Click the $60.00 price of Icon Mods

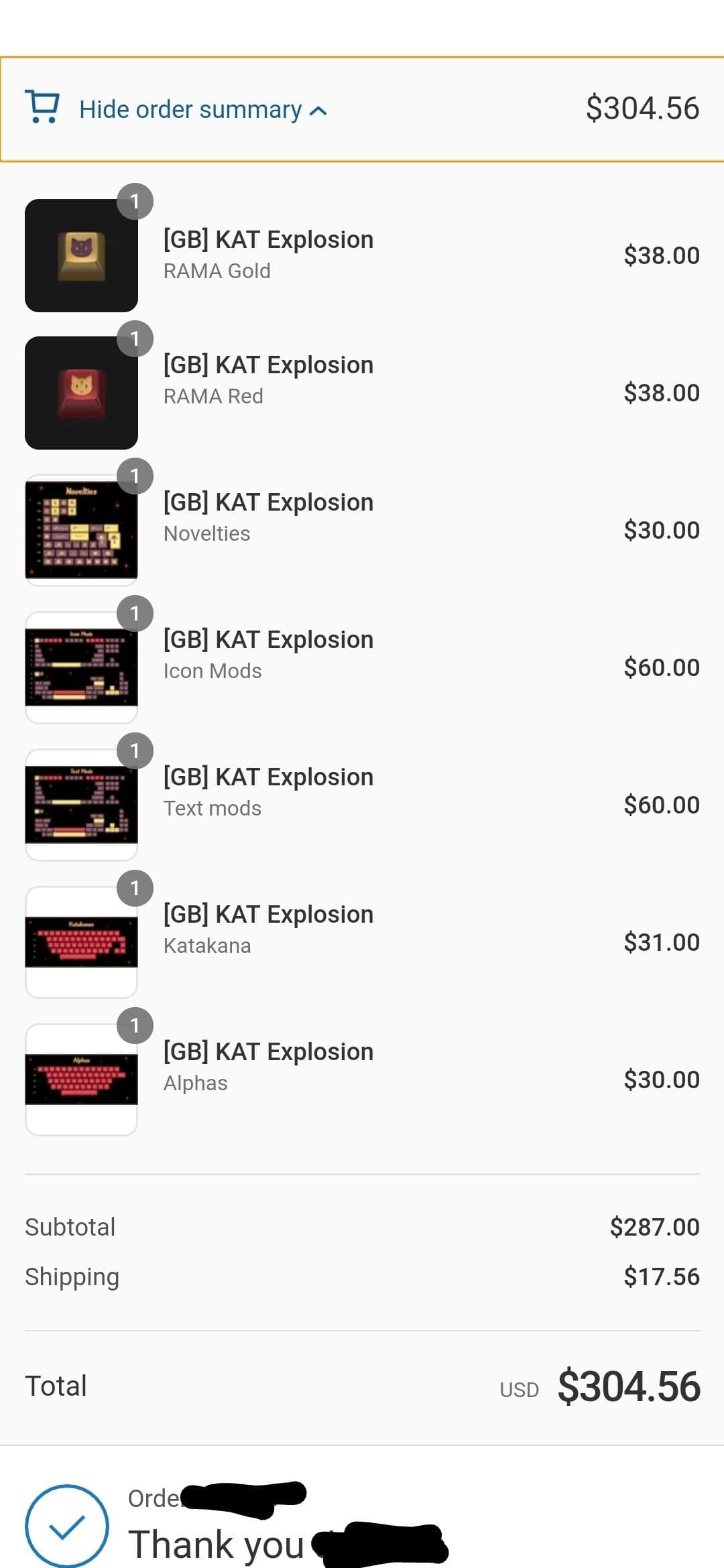(662, 667)
